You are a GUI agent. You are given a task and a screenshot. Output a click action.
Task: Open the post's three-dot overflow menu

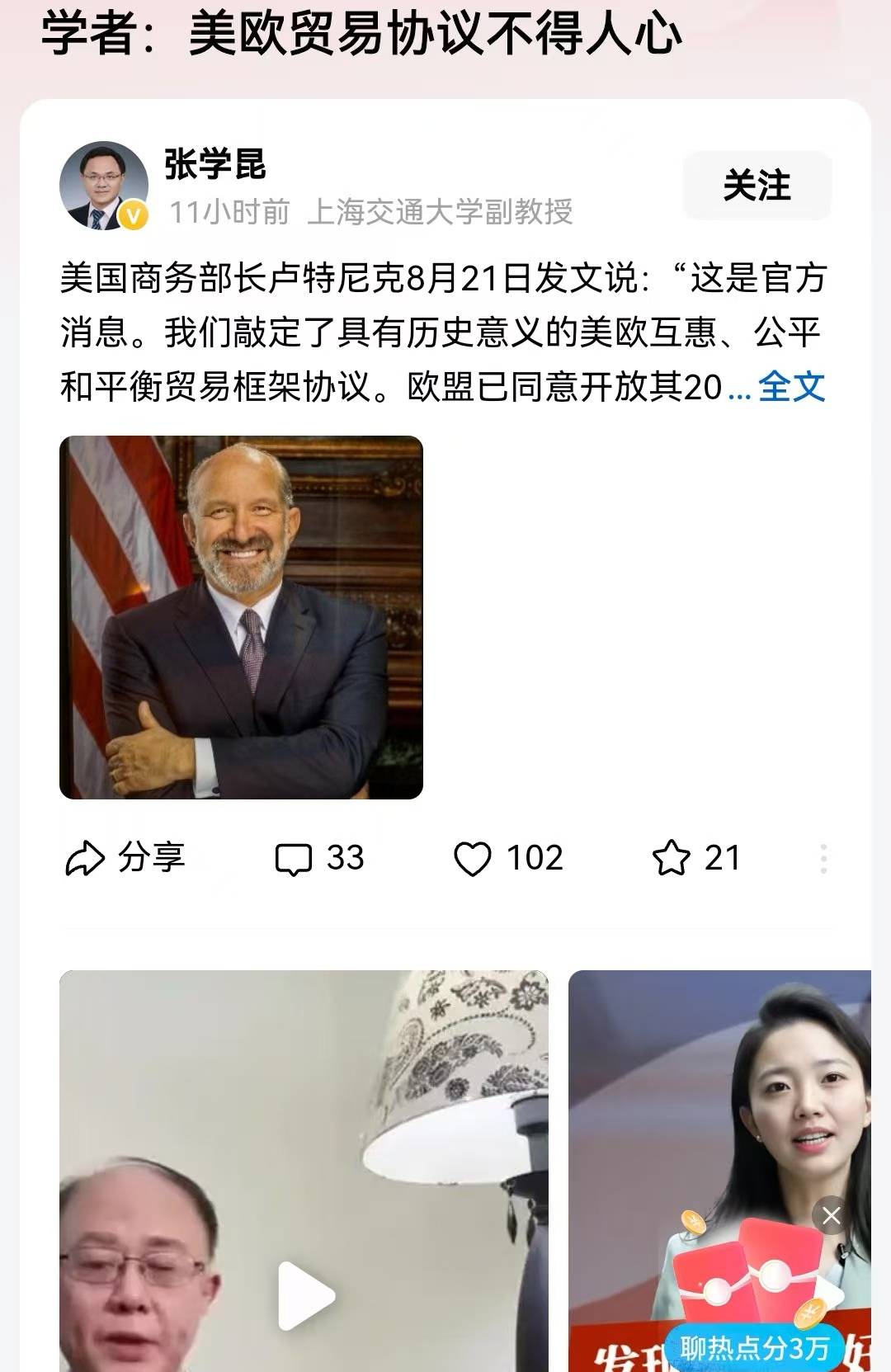coord(823,859)
